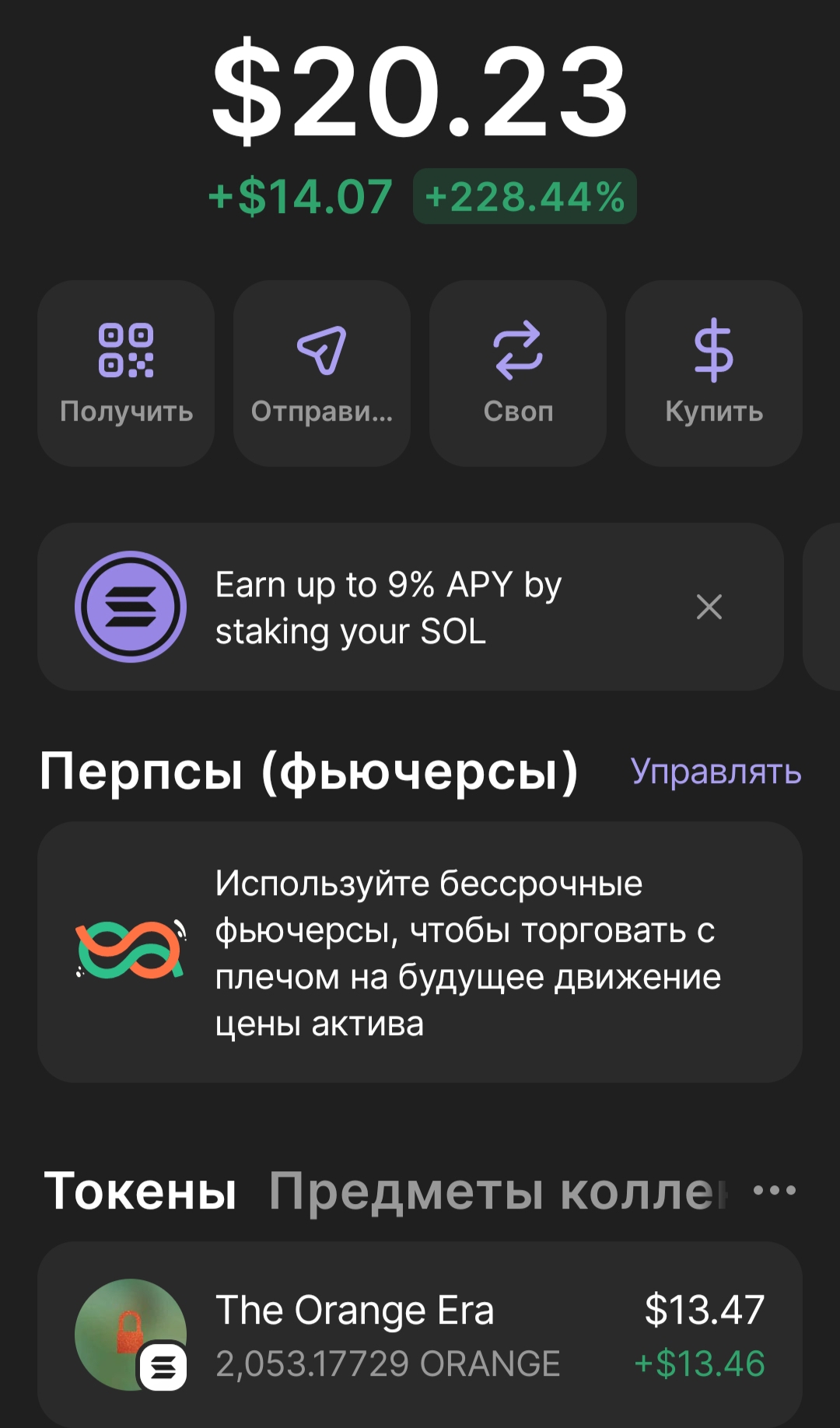Tap Купить to buy crypto
Screen dimensions: 840x1428
click(714, 373)
